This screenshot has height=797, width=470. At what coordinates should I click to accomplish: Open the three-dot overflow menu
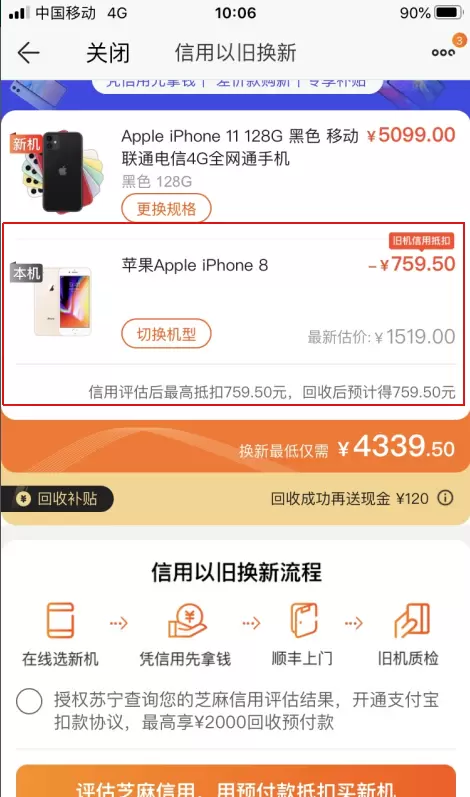443,52
